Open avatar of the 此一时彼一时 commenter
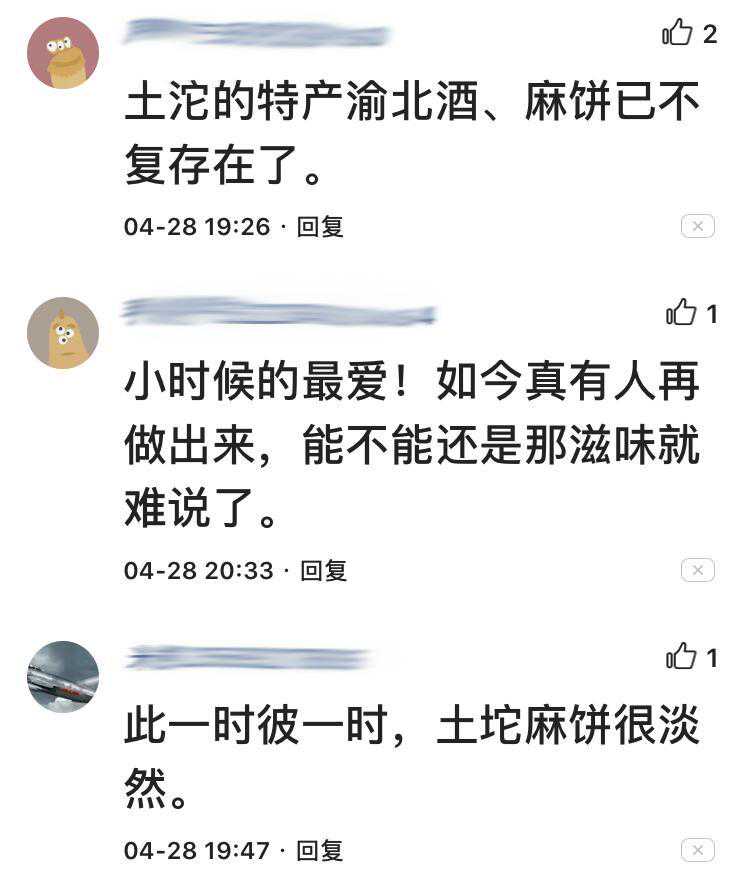 coord(63,677)
